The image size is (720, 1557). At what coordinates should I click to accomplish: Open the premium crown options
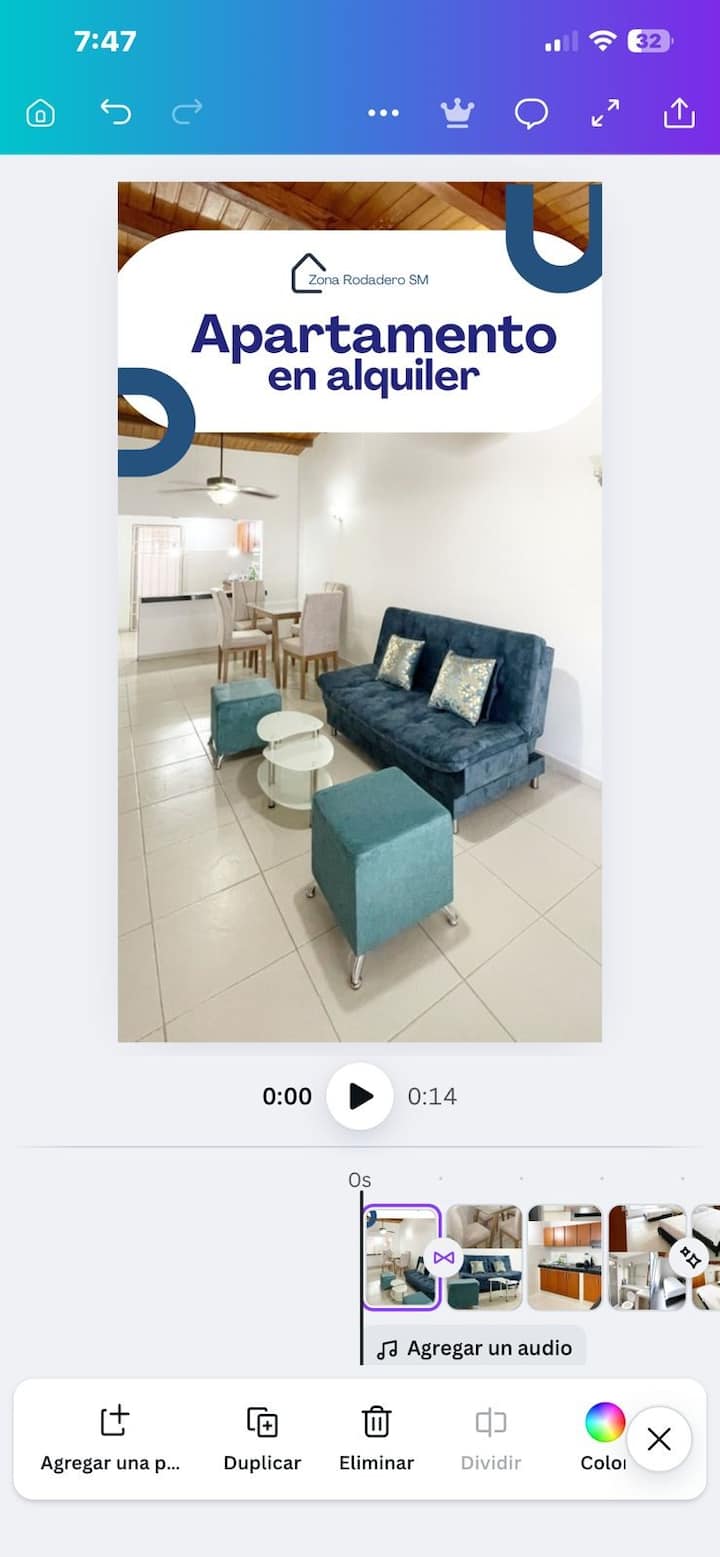point(457,113)
